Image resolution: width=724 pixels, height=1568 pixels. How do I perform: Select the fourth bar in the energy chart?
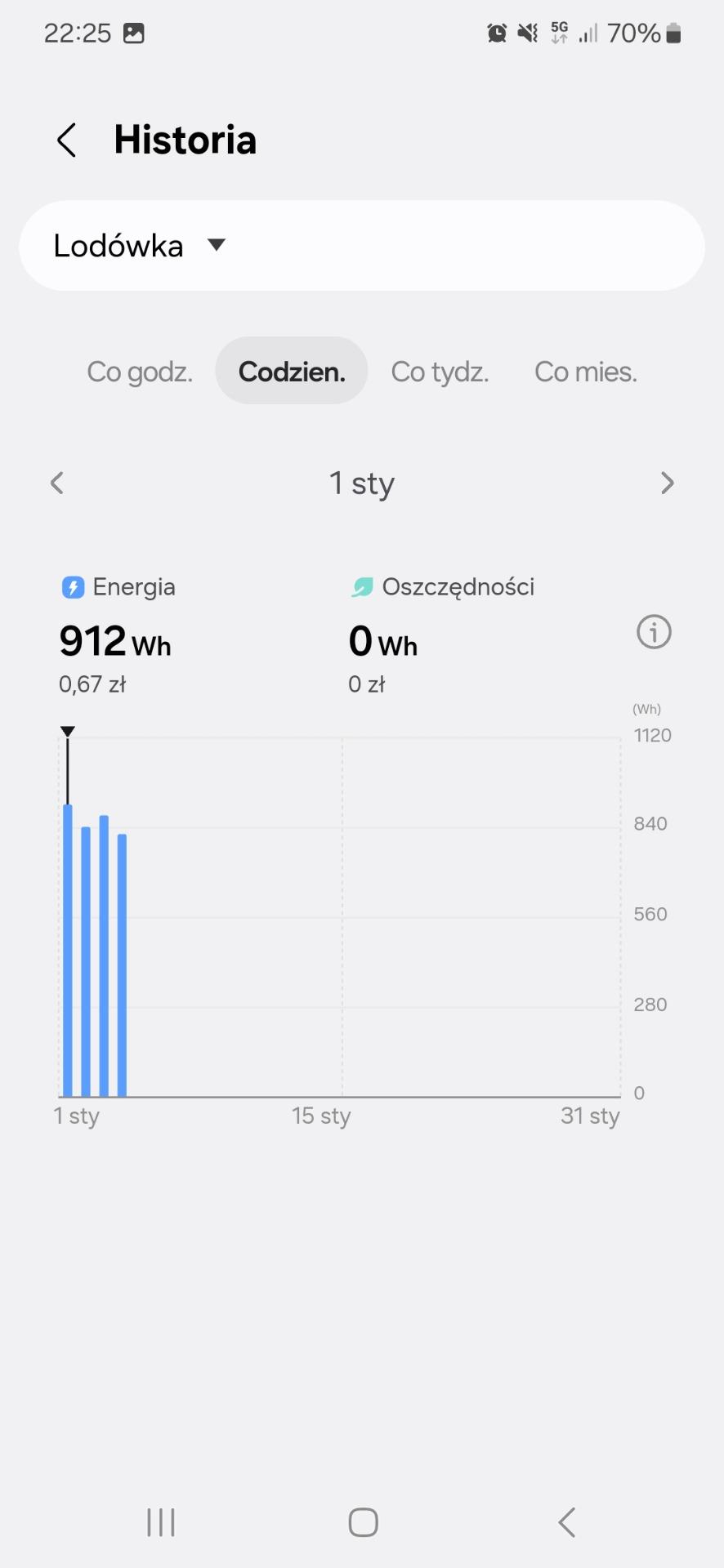click(x=122, y=965)
